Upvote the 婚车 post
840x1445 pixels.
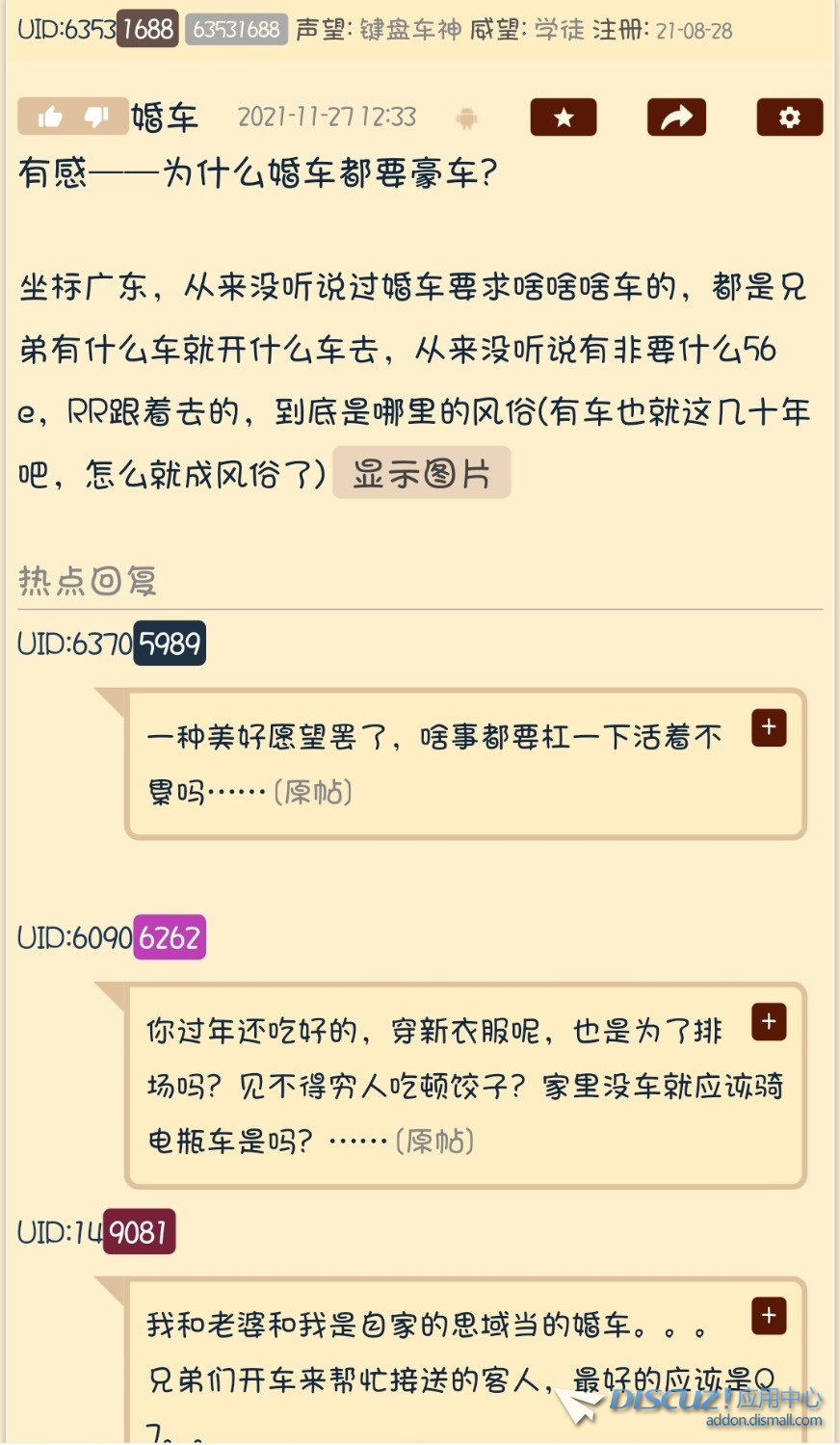(49, 118)
